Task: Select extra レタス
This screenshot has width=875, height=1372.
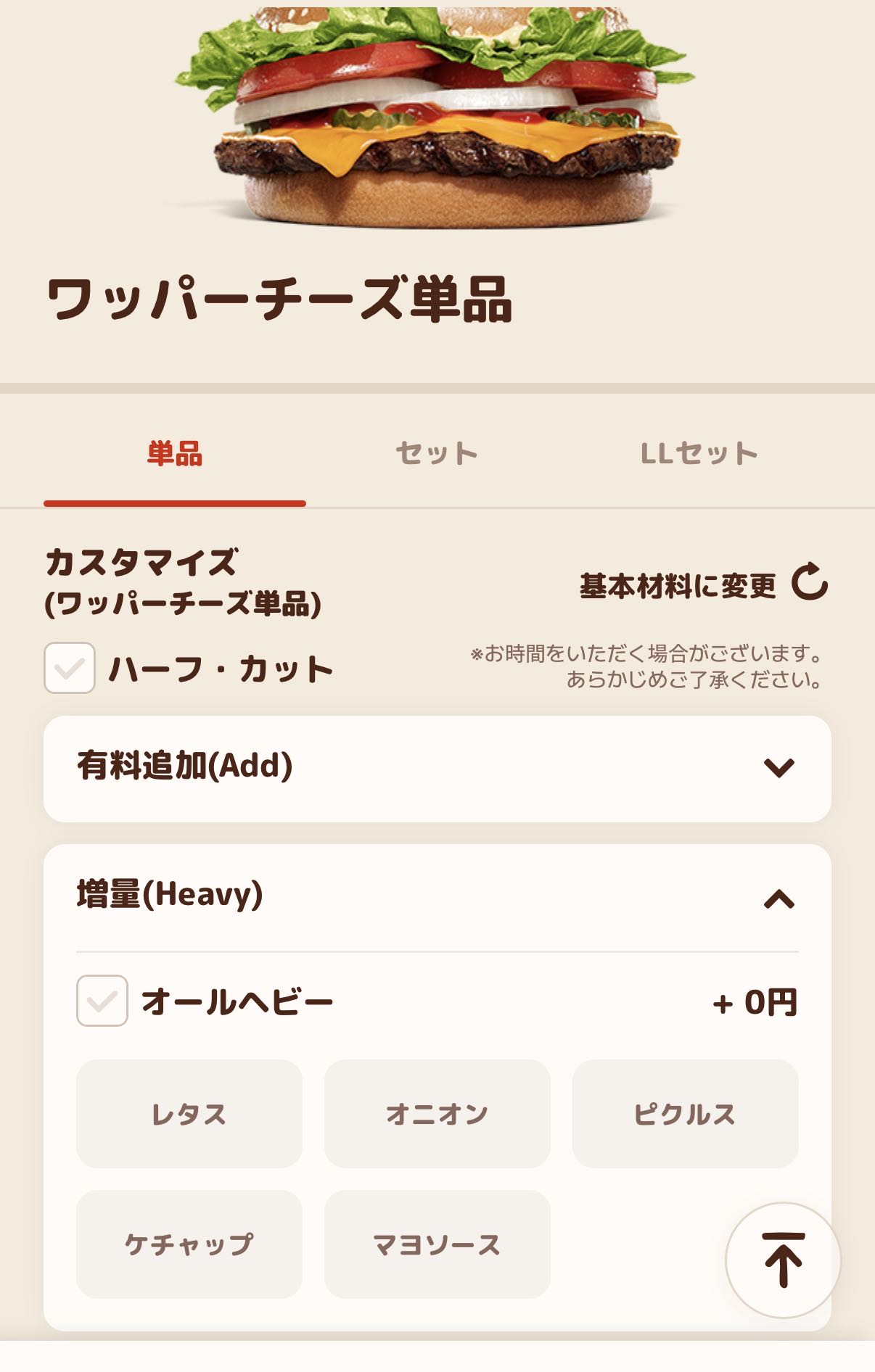Action: 189,1114
